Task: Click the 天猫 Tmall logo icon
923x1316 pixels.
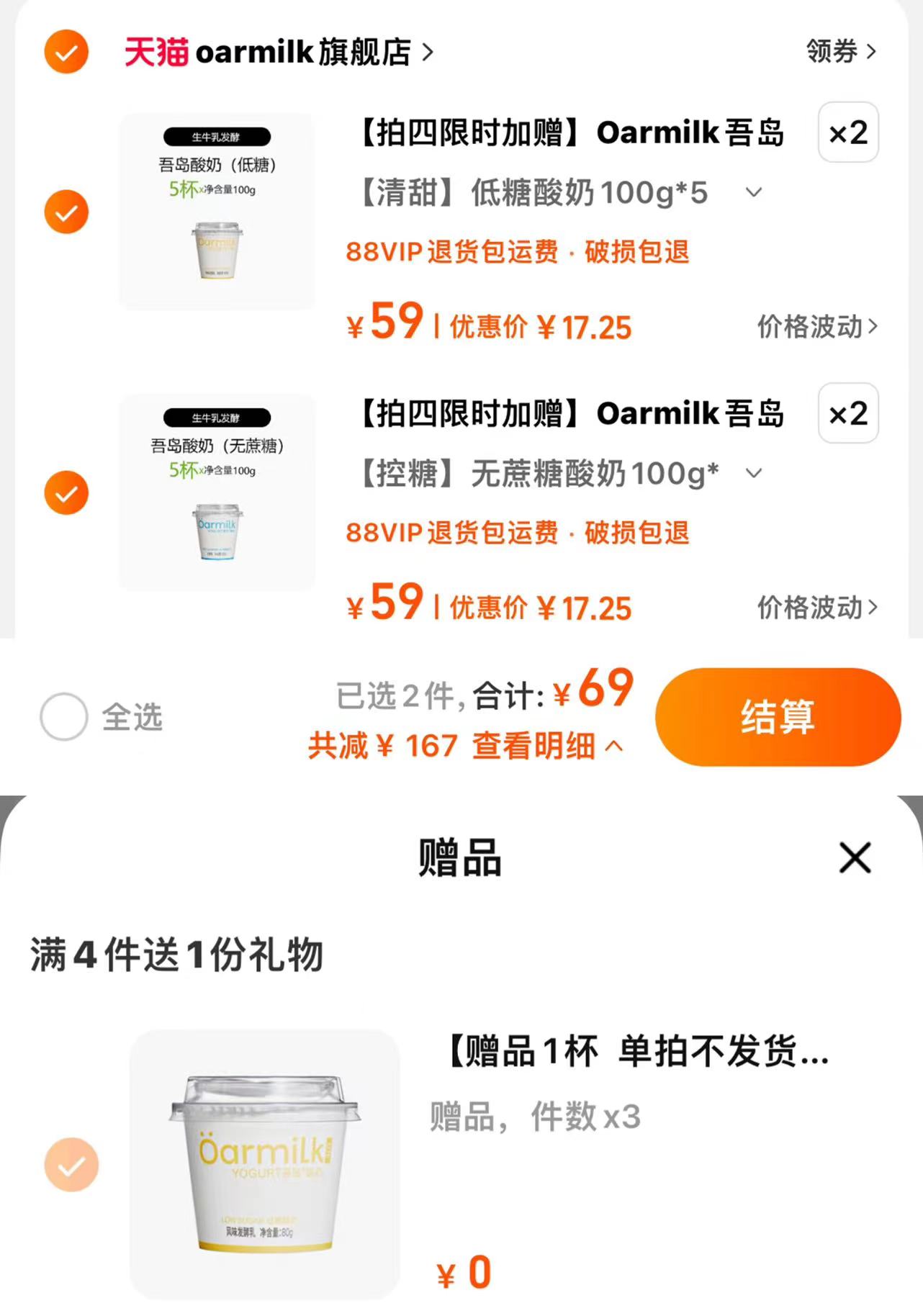Action: 153,53
